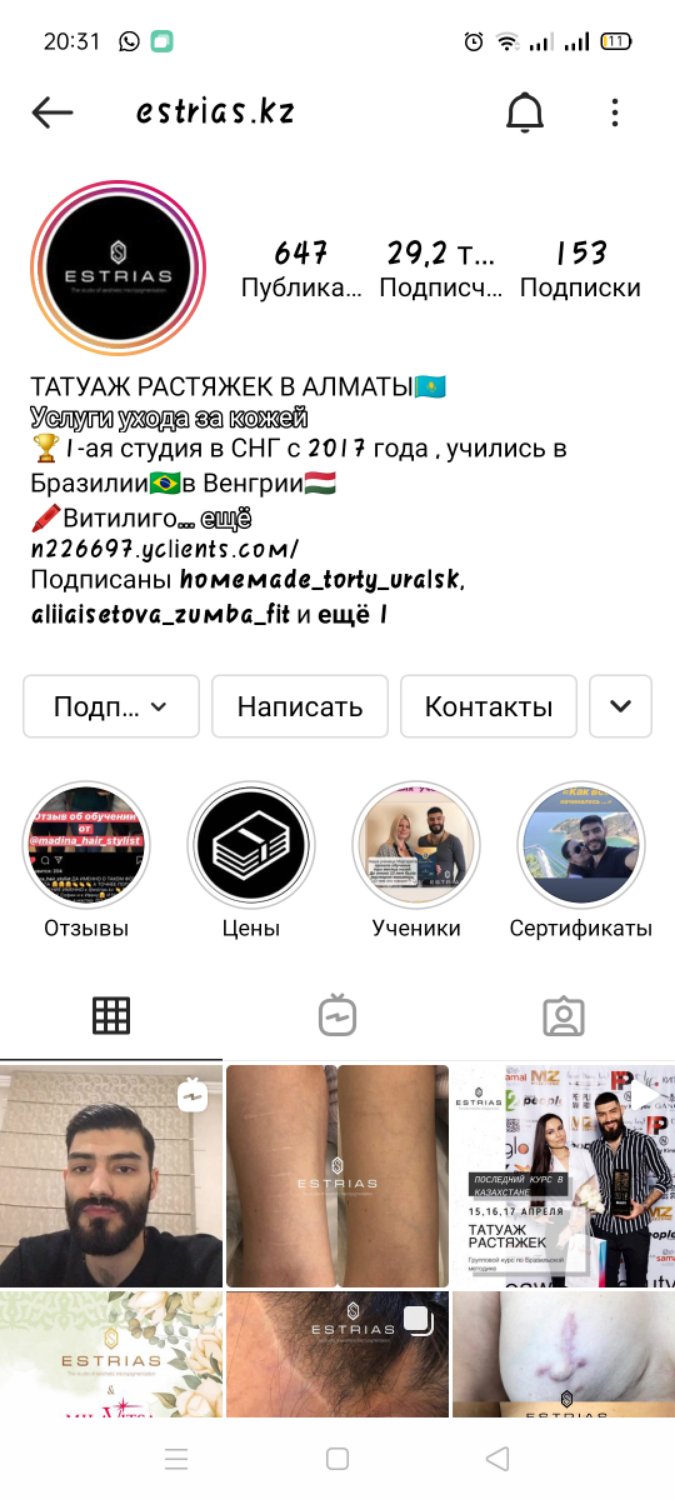Switch to the IGTV tab
This screenshot has height=1500, width=675.
337,1015
